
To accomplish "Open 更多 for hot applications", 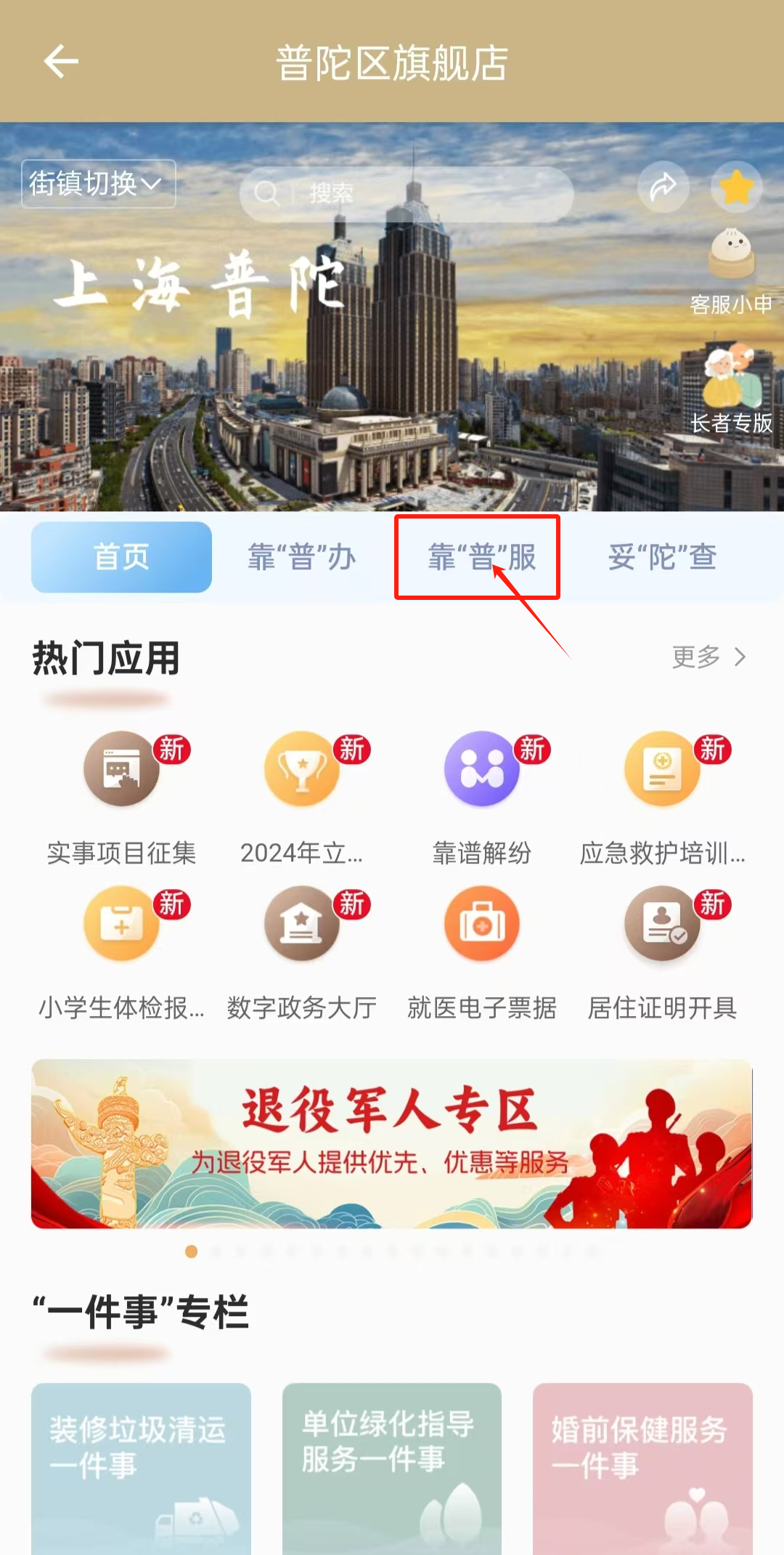I will click(708, 657).
